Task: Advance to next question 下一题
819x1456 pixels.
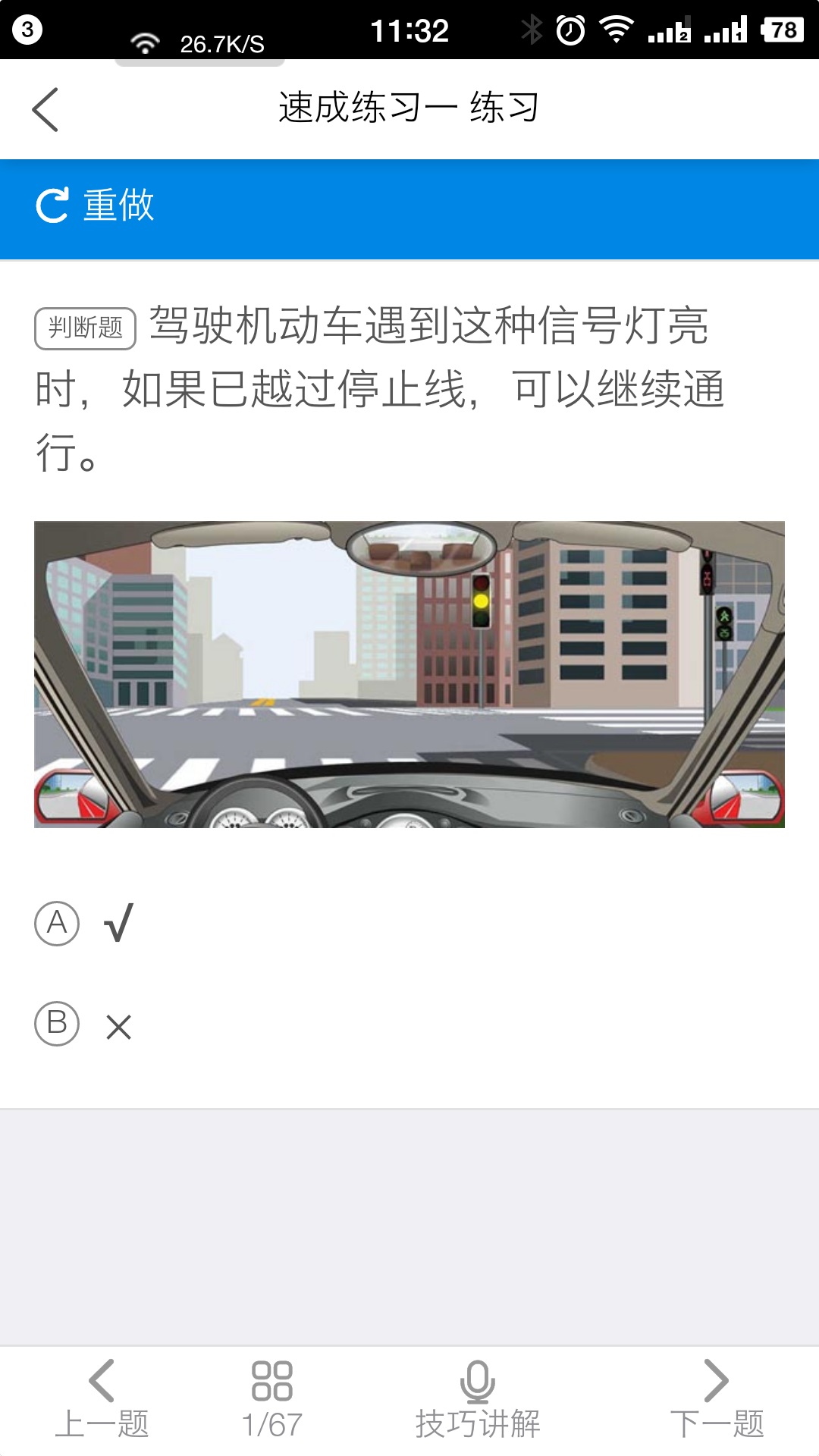Action: click(717, 1400)
